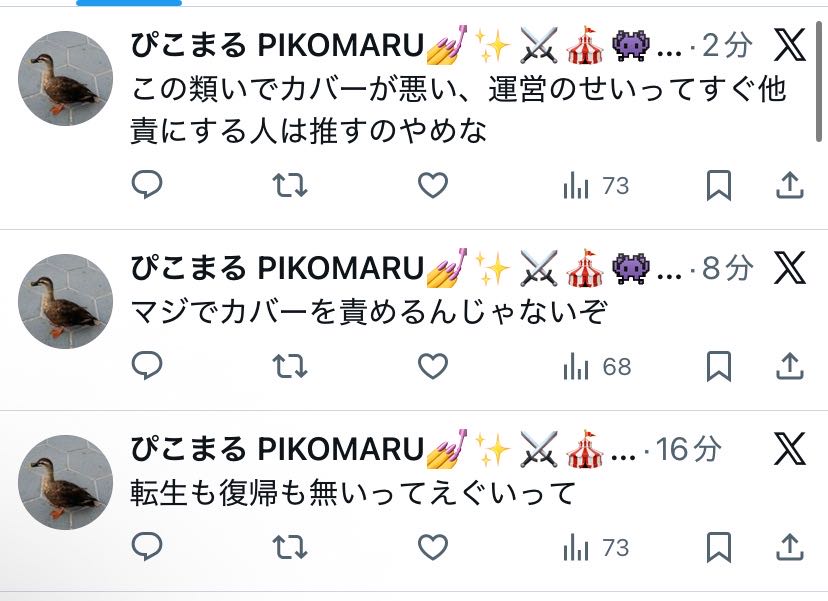Share the 16分 post
828x601 pixels.
pyautogui.click(x=790, y=547)
